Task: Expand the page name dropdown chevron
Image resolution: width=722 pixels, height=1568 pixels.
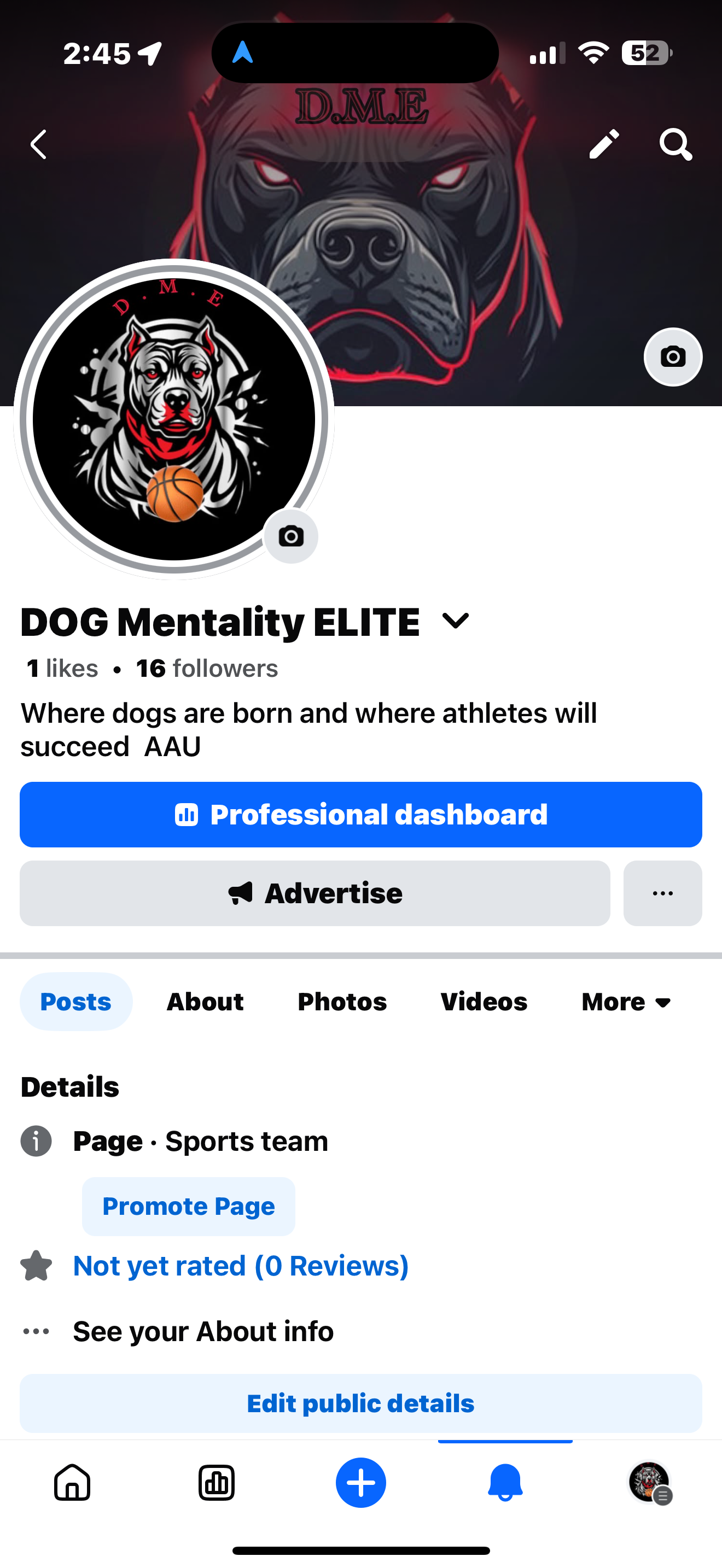Action: 456,621
